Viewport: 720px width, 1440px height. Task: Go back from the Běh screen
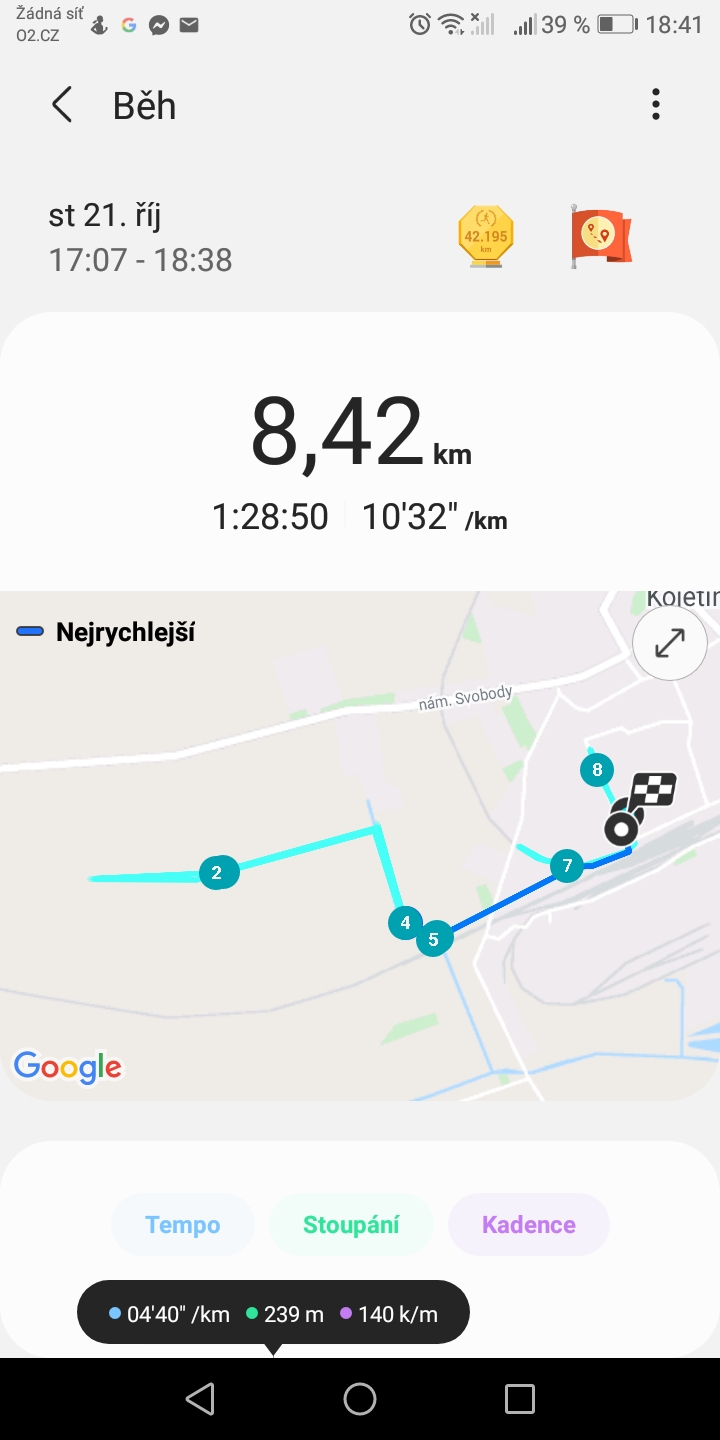coord(62,105)
